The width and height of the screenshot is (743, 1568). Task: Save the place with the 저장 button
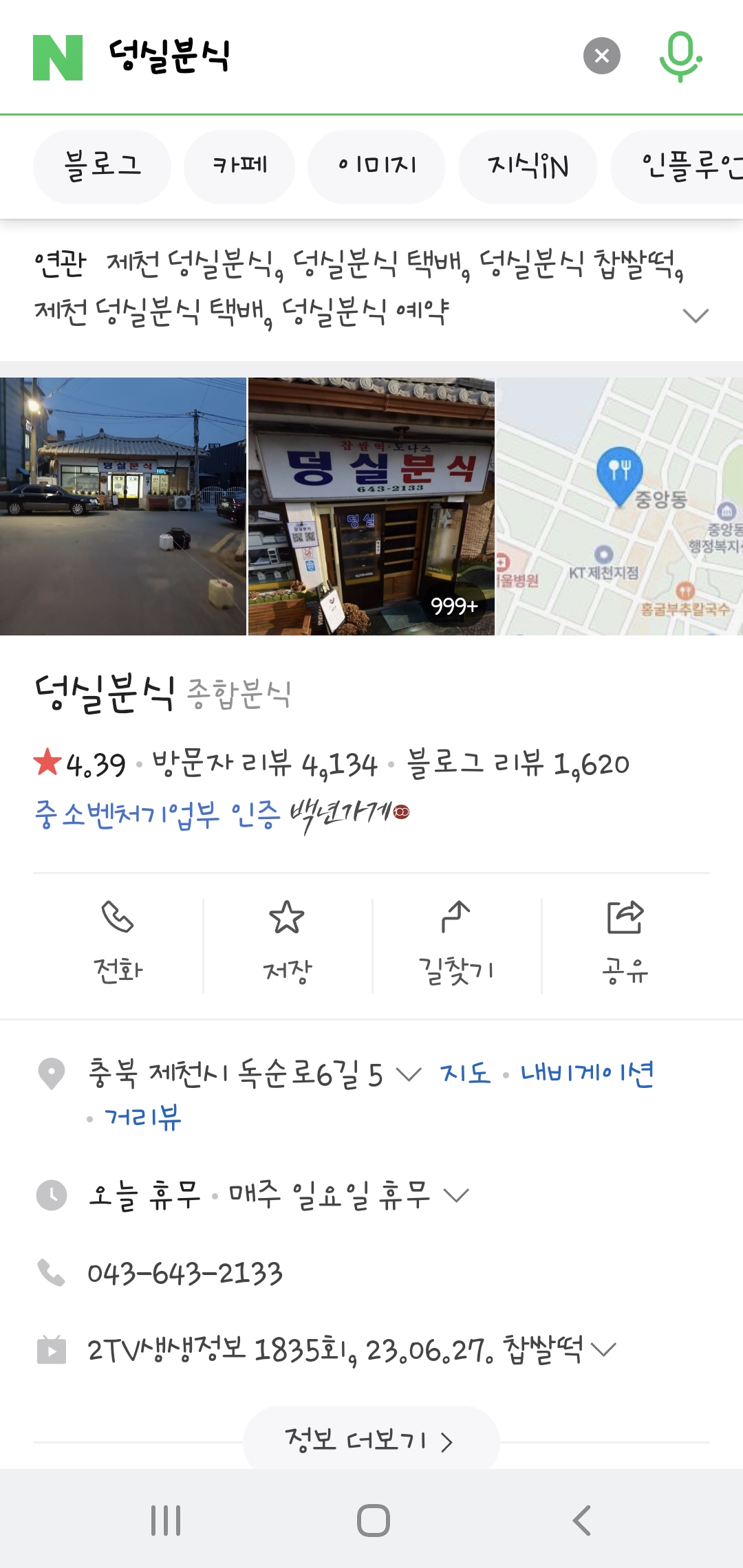(x=287, y=944)
